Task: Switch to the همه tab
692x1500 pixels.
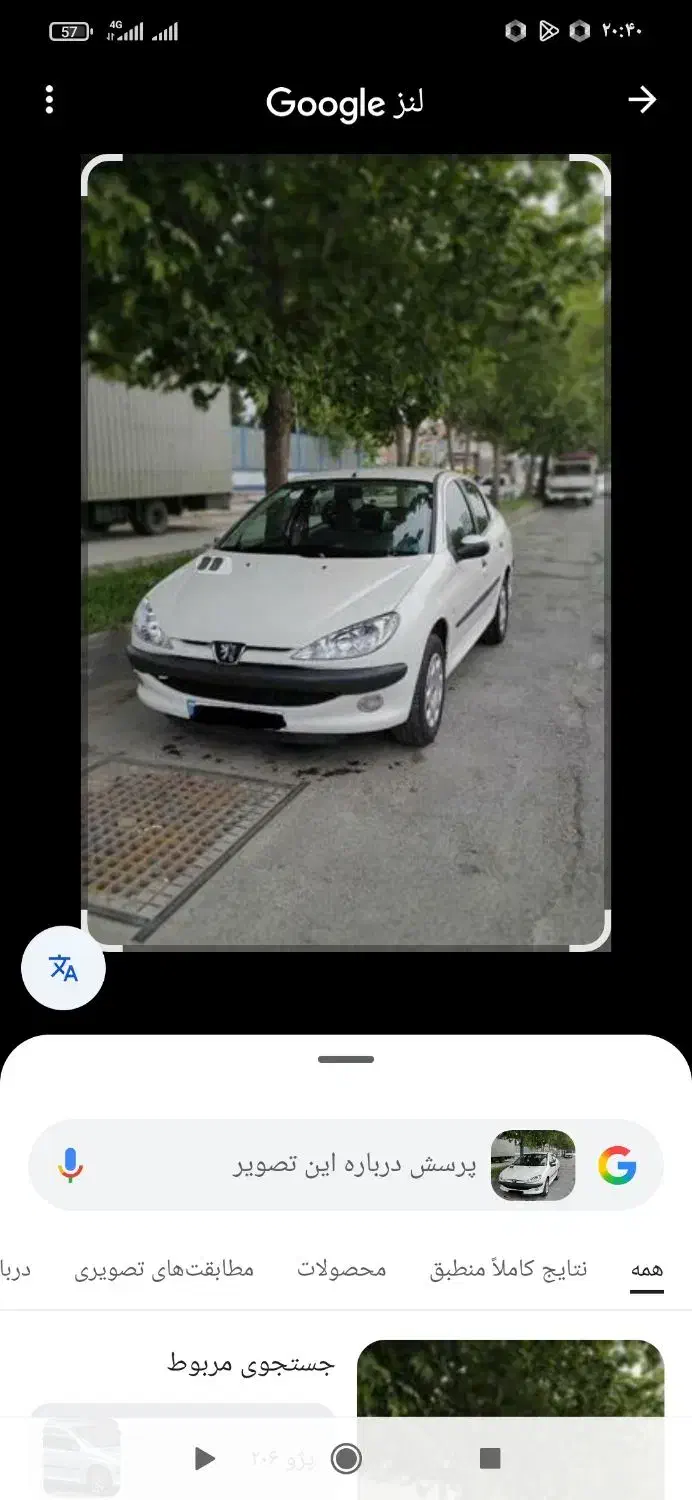Action: pyautogui.click(x=647, y=1269)
